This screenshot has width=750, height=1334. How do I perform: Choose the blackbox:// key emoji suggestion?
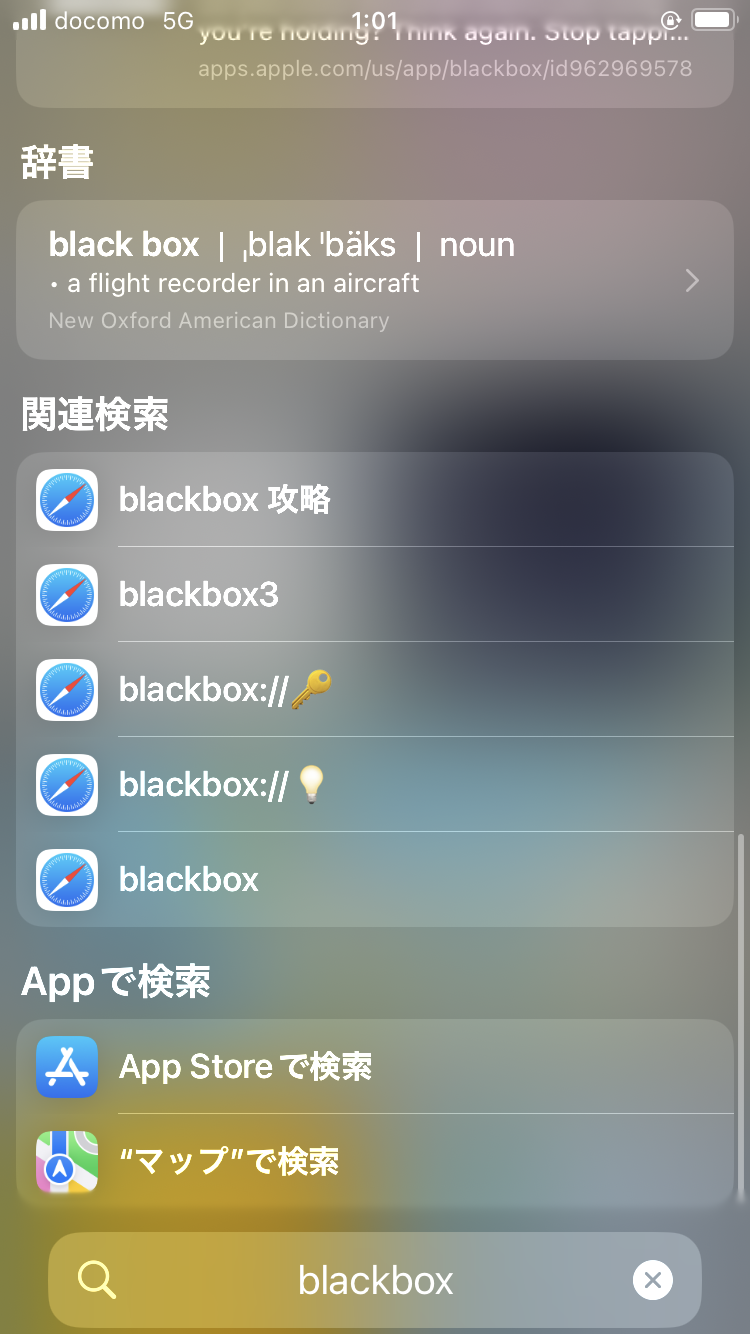coord(375,689)
